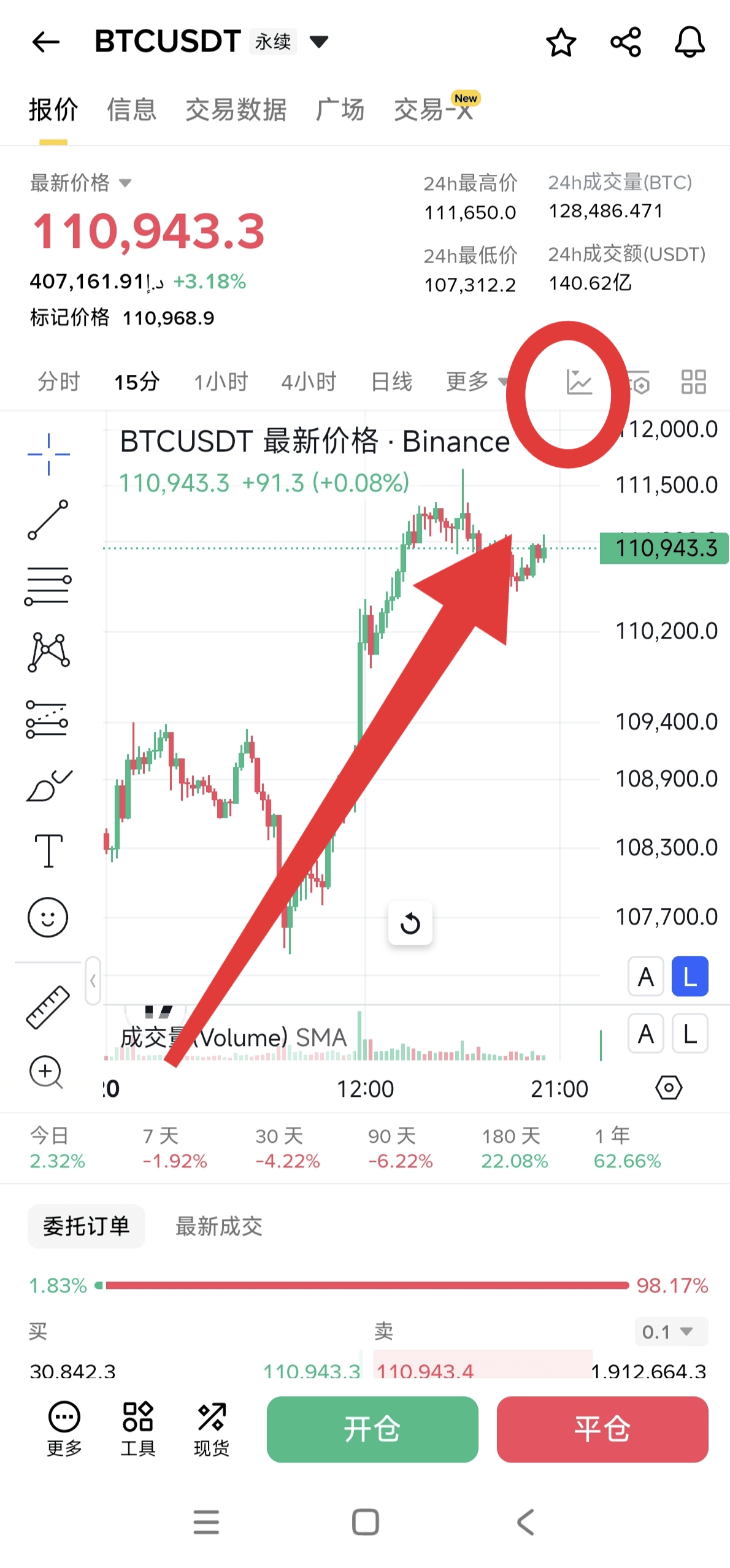Switch to the 最新成交 tab
The image size is (730, 1568).
[218, 1226]
